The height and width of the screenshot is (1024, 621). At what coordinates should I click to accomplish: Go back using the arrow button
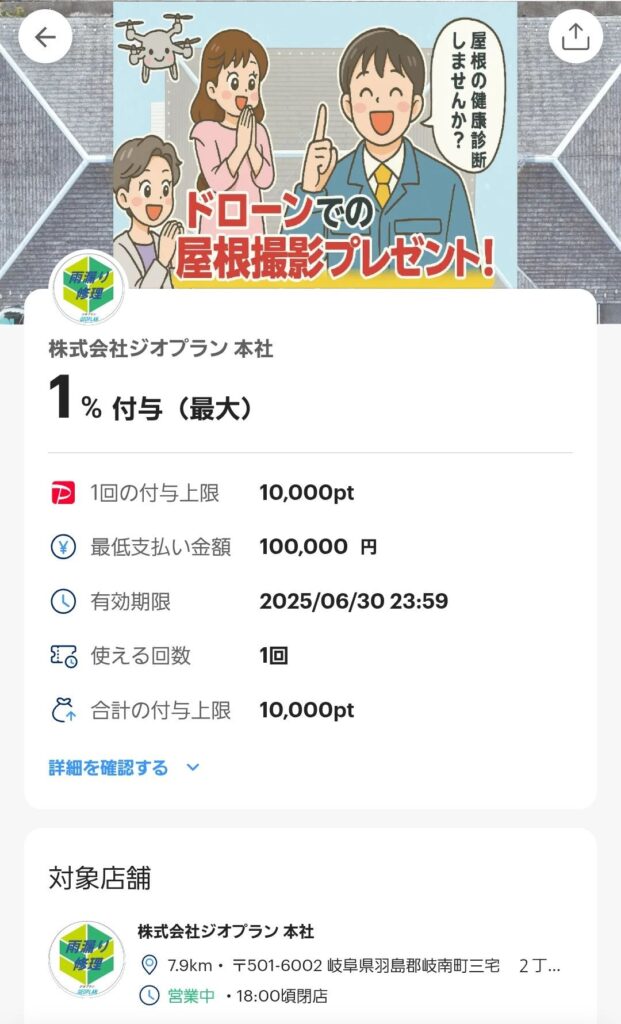click(45, 37)
